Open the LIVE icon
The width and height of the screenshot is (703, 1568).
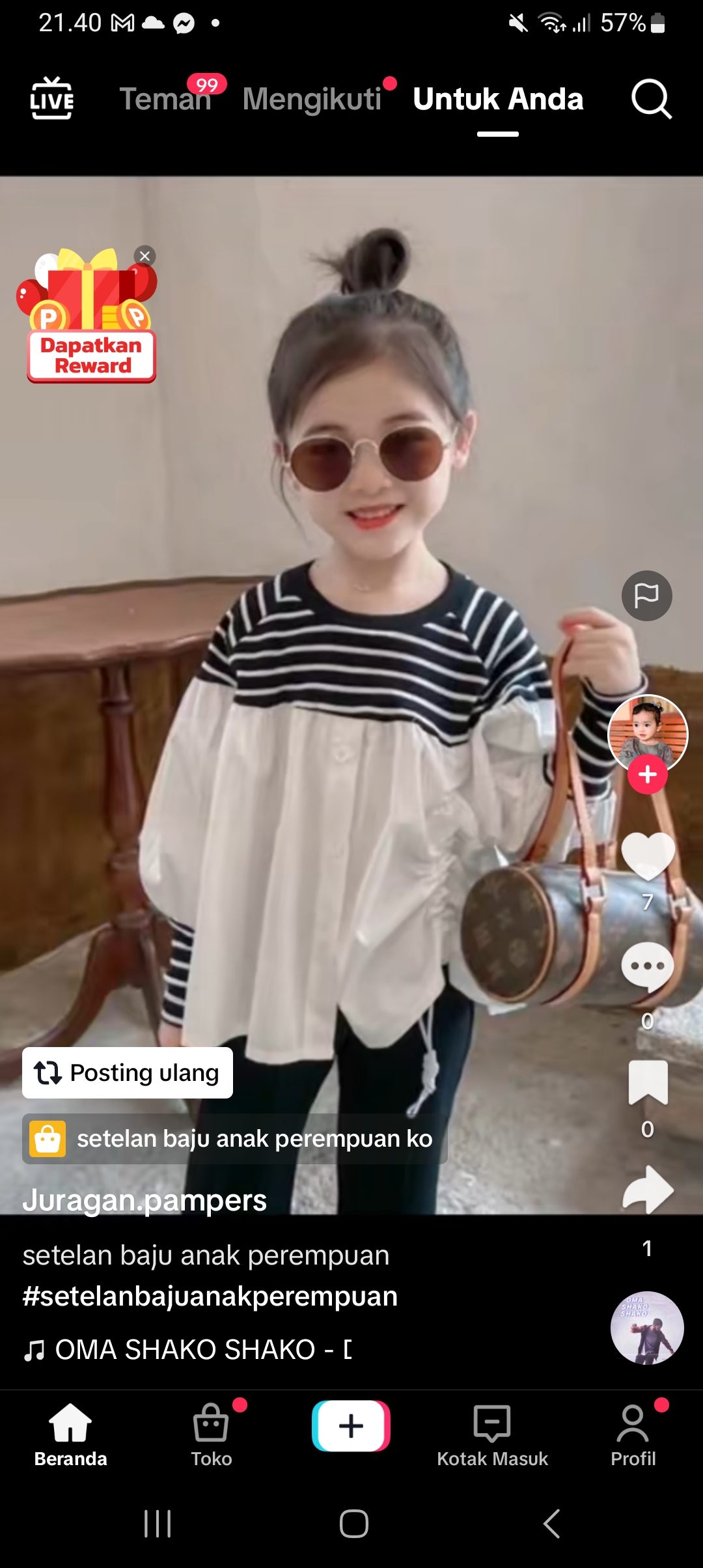click(x=52, y=98)
